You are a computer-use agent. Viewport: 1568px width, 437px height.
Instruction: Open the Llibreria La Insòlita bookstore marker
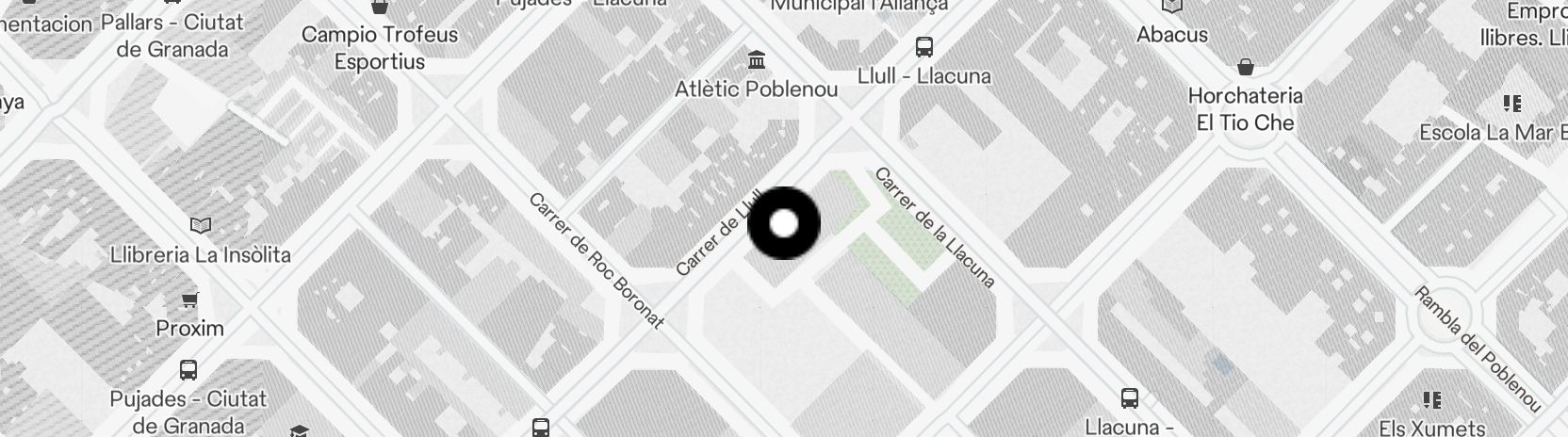pos(200,226)
